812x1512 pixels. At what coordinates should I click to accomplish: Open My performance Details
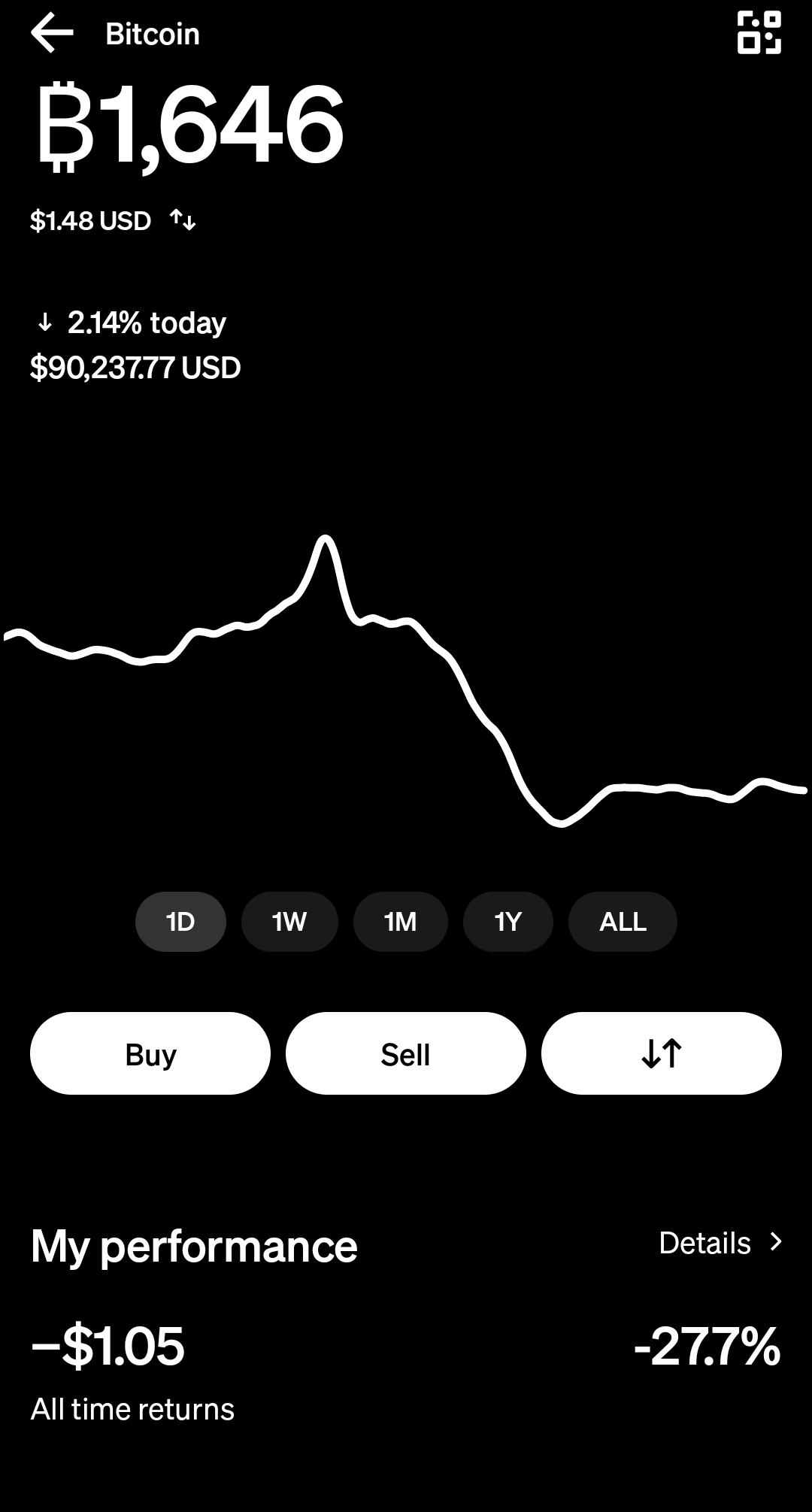click(x=720, y=1243)
